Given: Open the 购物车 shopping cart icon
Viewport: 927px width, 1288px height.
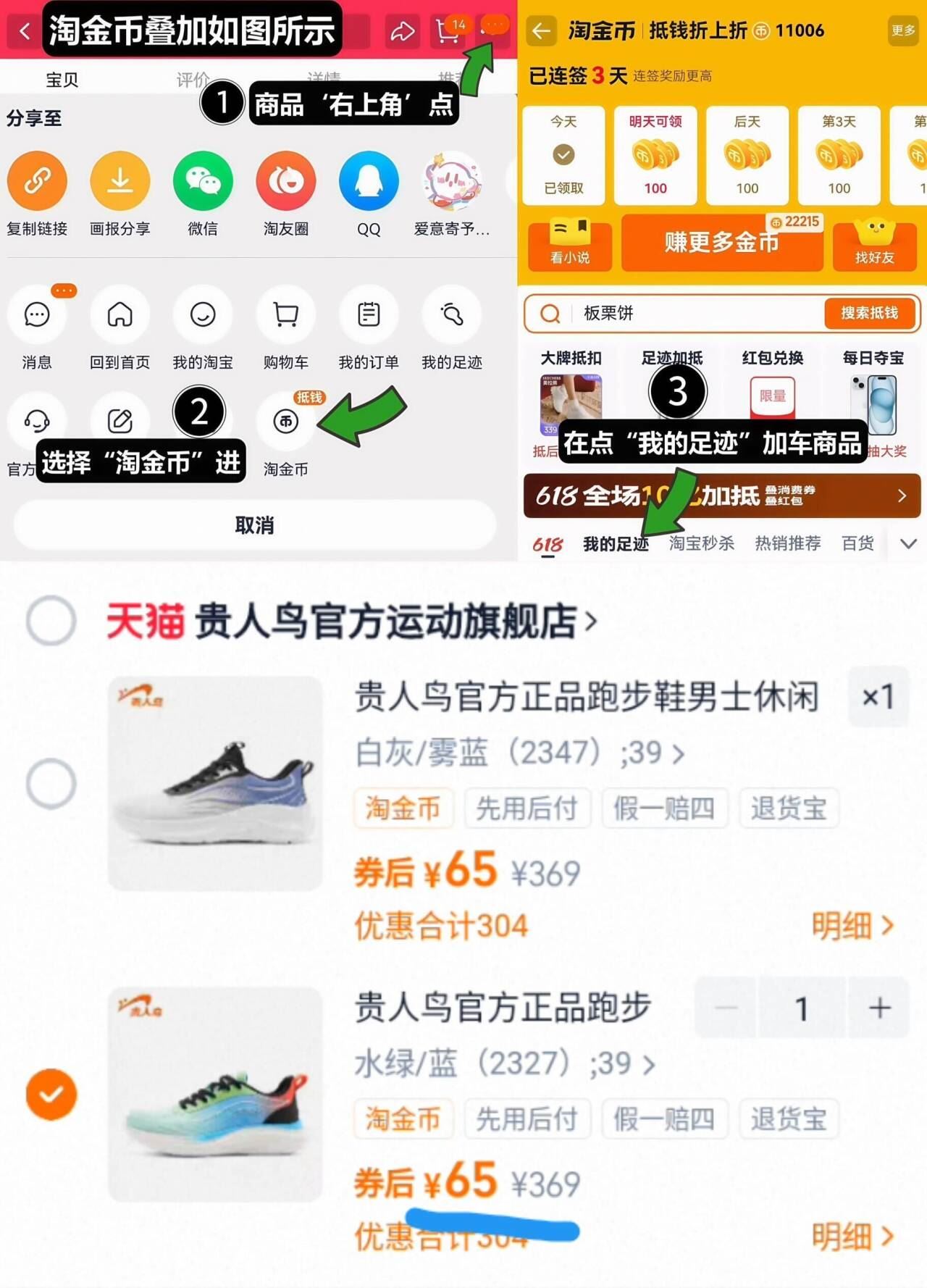Looking at the screenshot, I should (x=285, y=315).
